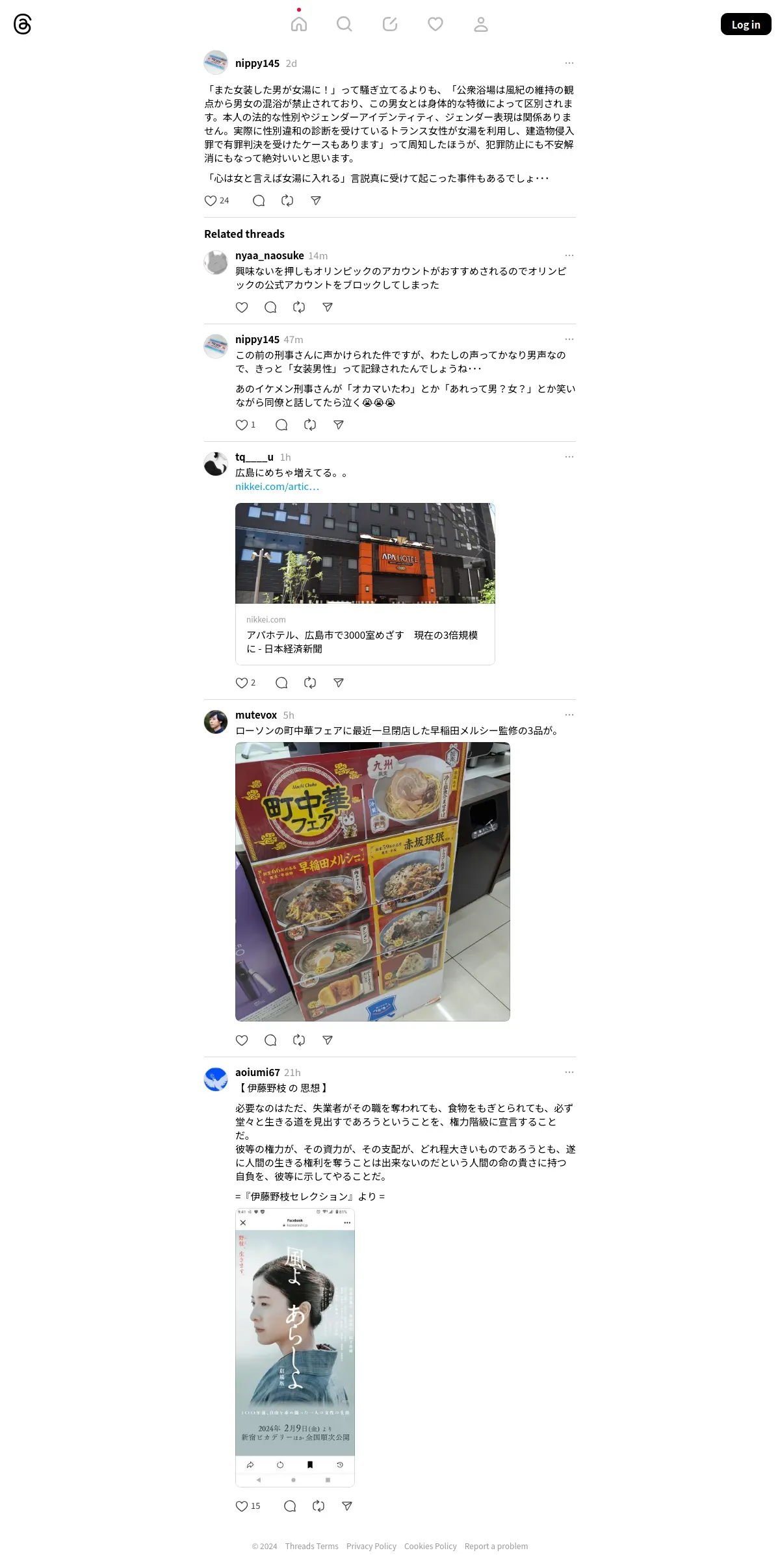Open mutevox's profile name
Image resolution: width=780 pixels, height=1568 pixels.
(256, 715)
